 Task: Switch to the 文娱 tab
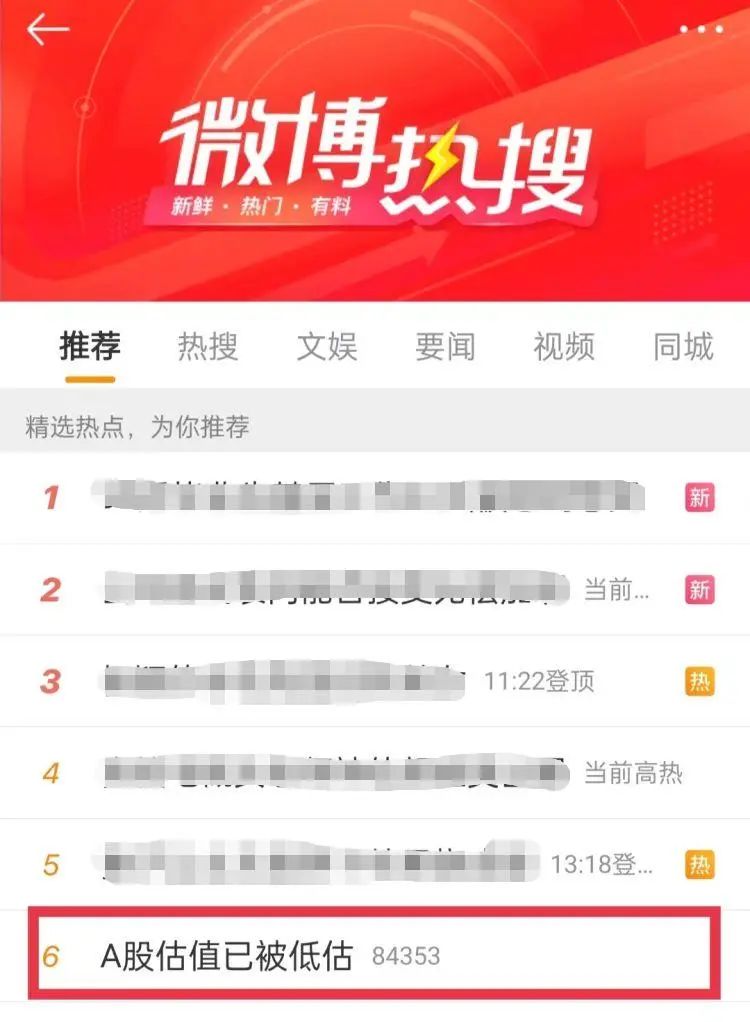[327, 347]
